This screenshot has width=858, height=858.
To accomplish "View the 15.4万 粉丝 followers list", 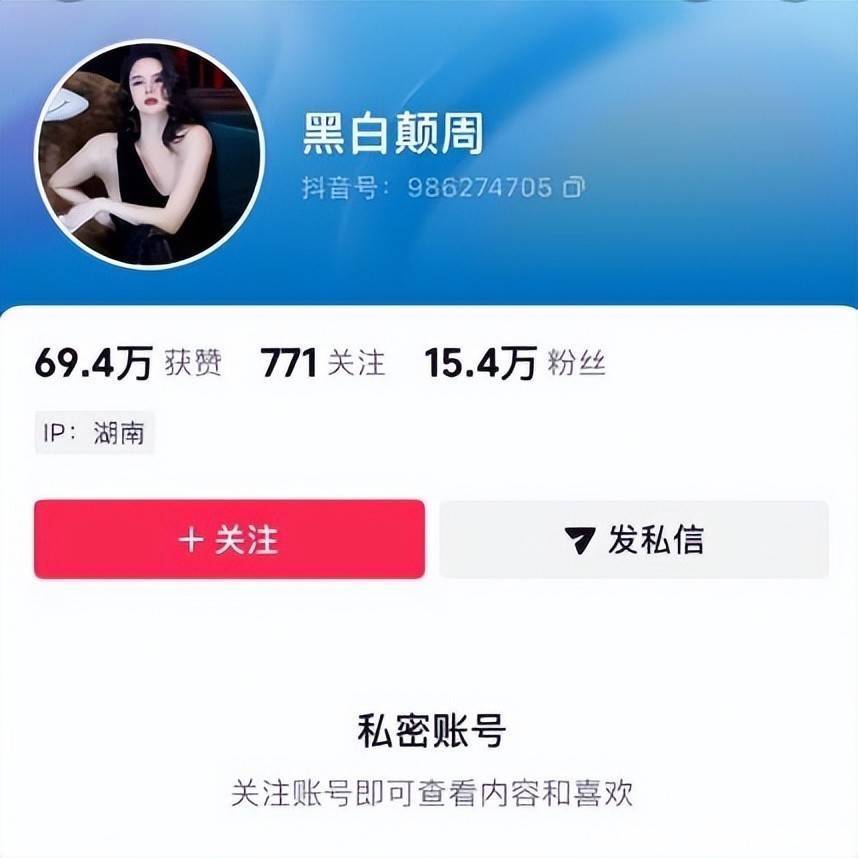I will coord(515,363).
